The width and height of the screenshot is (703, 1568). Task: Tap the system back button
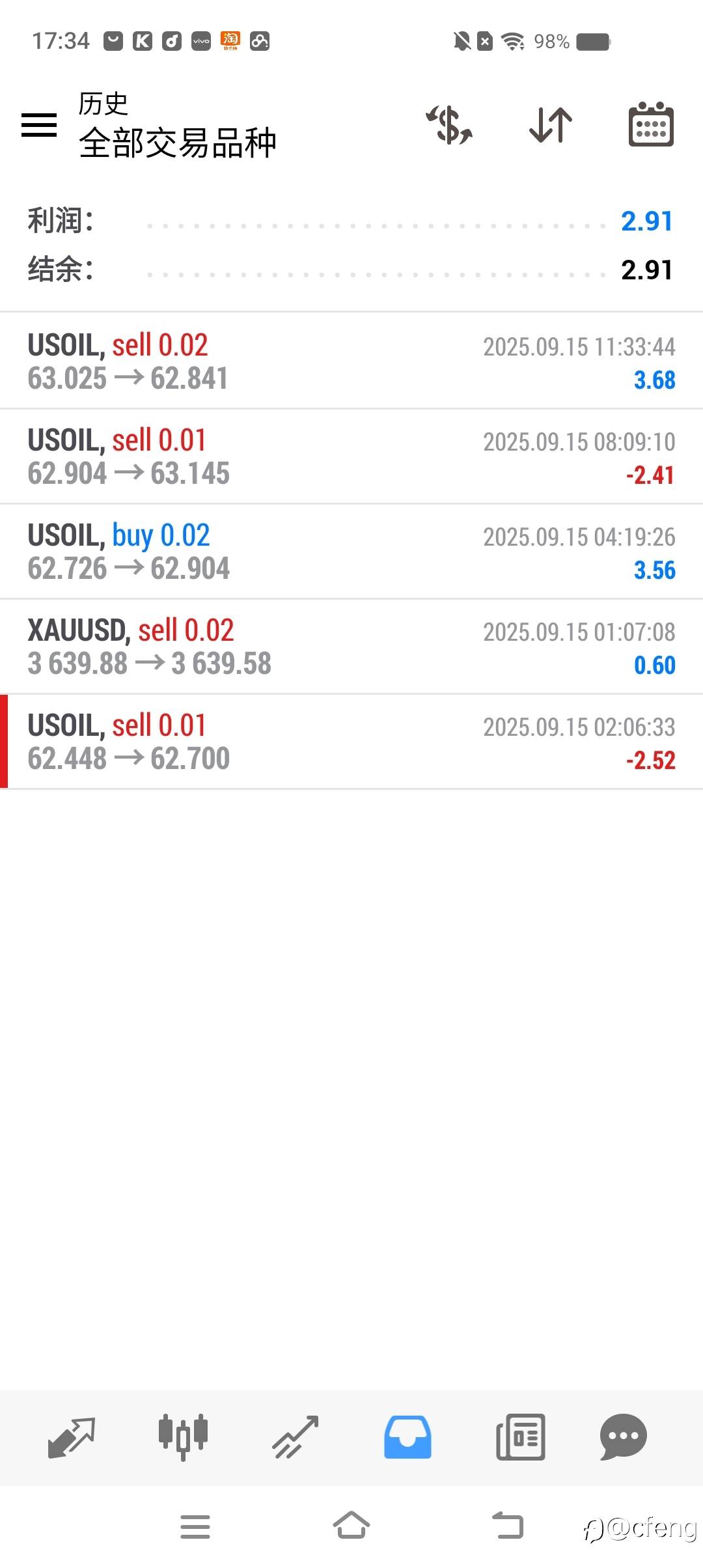(x=508, y=1526)
